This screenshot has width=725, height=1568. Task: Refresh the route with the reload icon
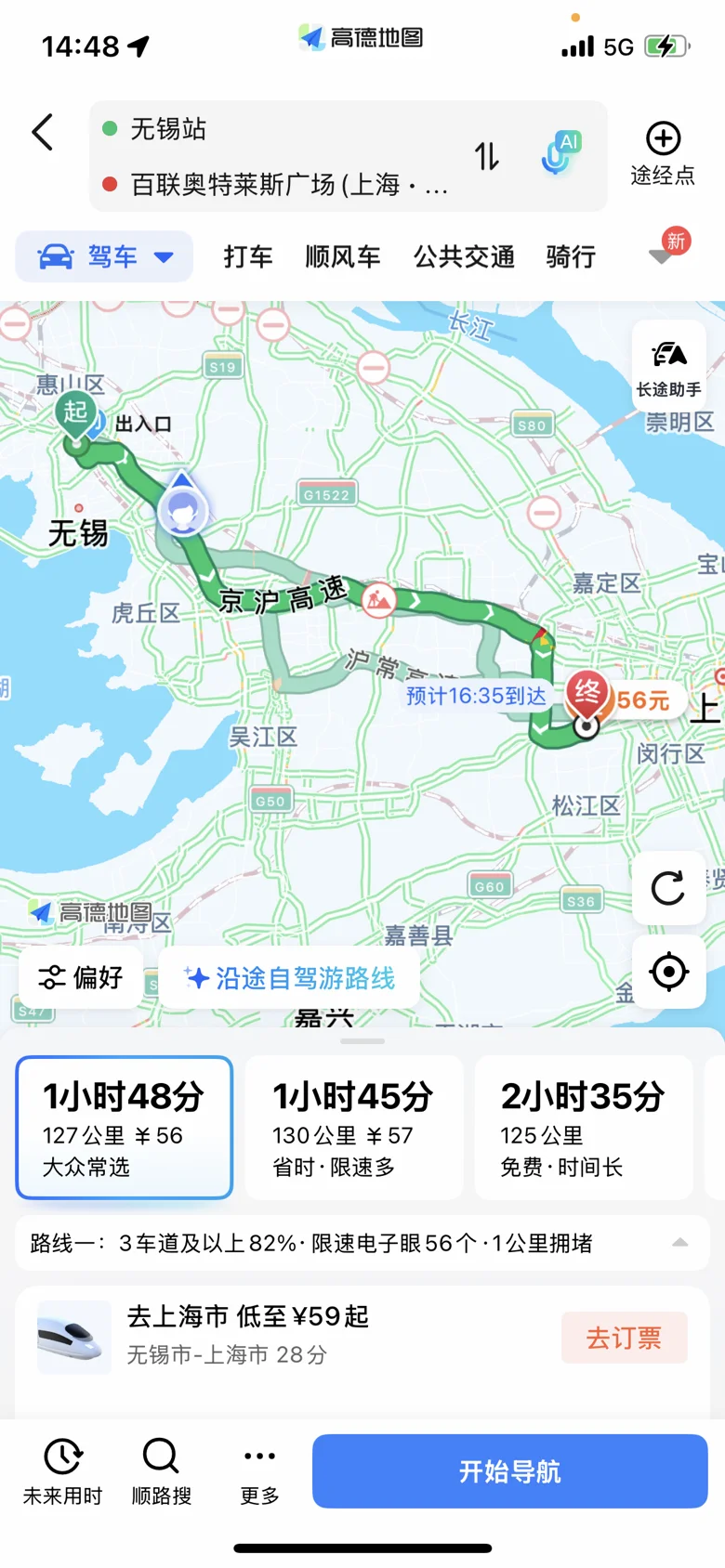pyautogui.click(x=668, y=888)
